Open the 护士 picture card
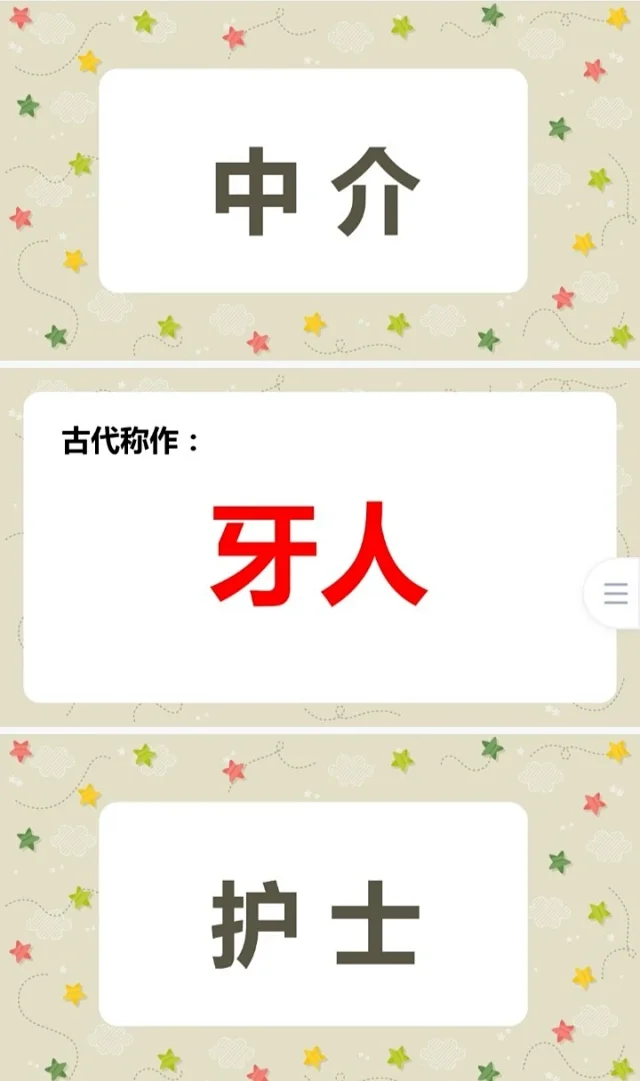640x1081 pixels. [313, 913]
